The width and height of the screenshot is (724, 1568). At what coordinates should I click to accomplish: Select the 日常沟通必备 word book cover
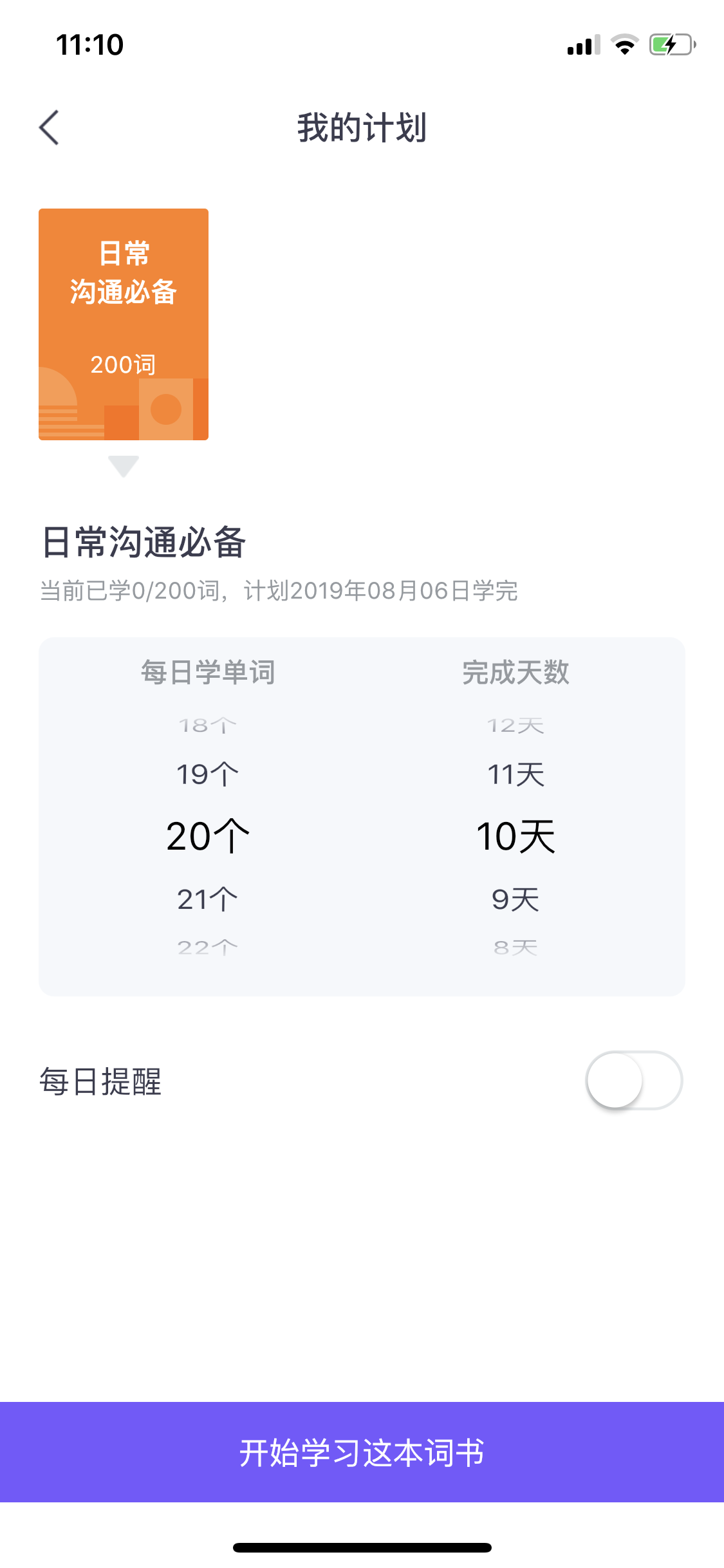click(124, 324)
